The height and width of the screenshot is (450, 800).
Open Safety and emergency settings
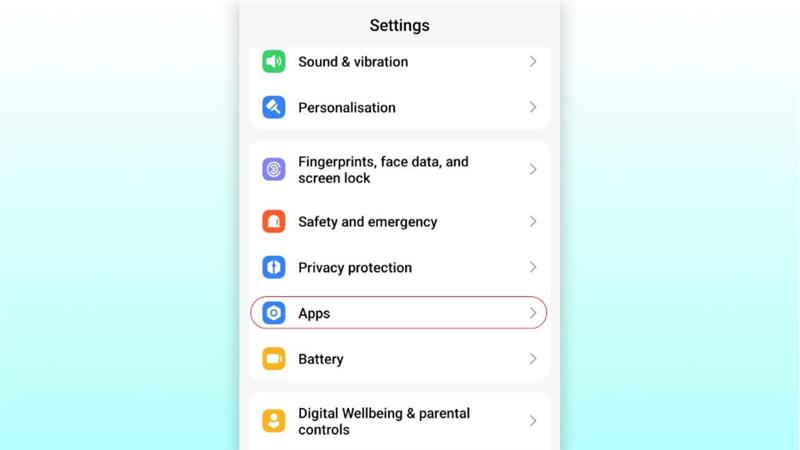coord(400,222)
